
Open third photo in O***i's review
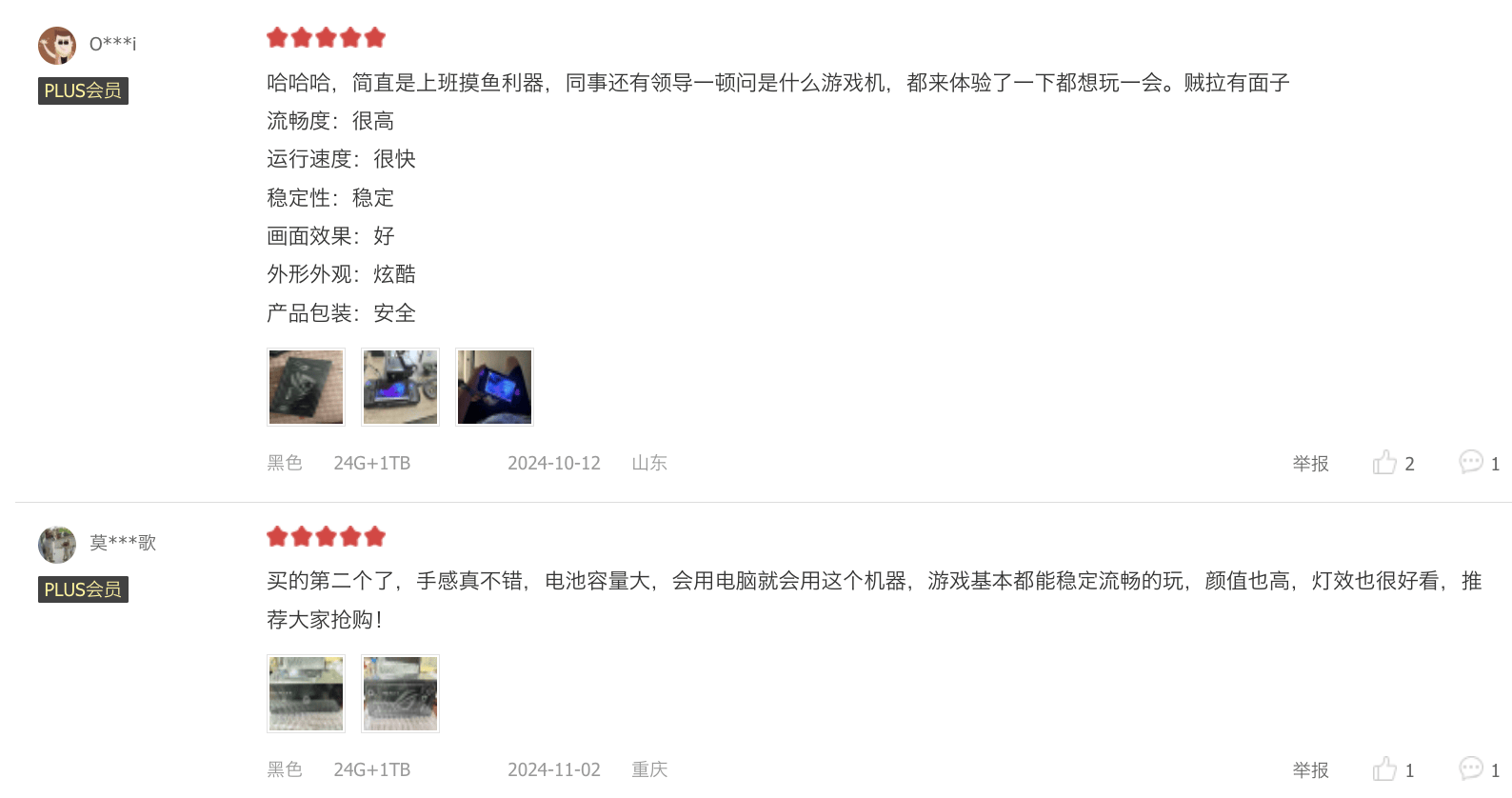tap(494, 387)
